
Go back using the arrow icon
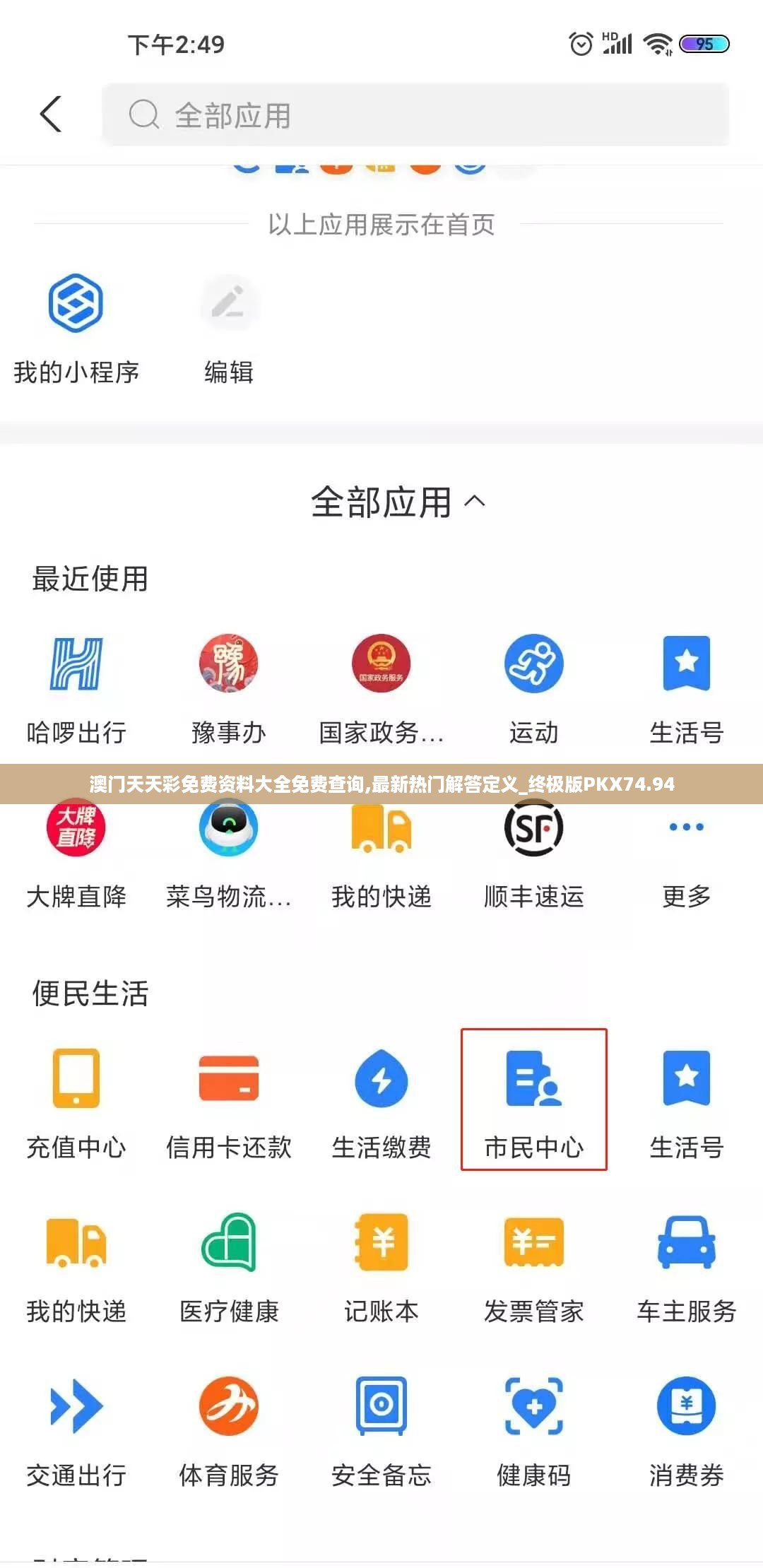click(x=51, y=114)
